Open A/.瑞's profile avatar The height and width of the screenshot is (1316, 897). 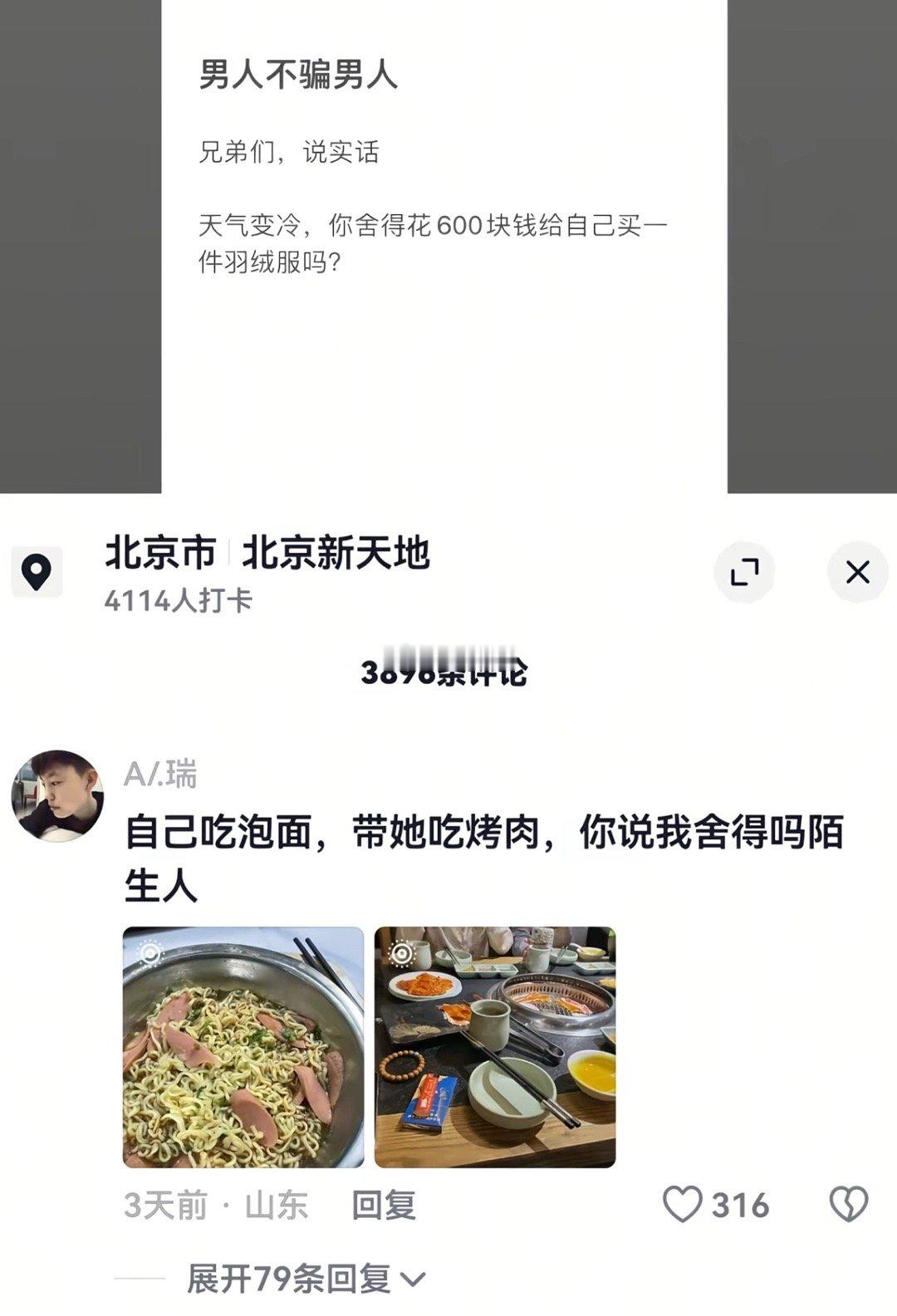(x=56, y=793)
